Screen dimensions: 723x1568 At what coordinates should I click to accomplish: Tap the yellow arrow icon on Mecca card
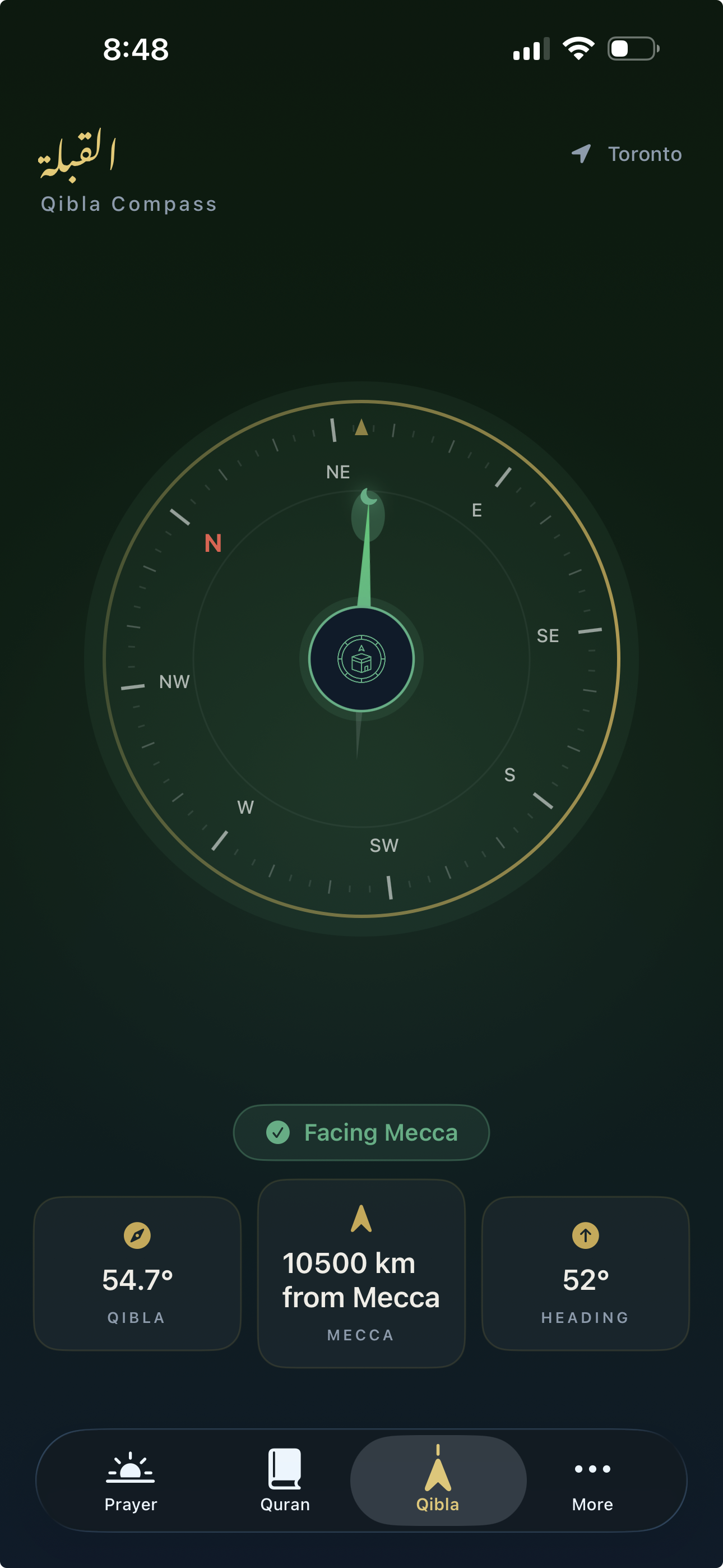pos(361,1219)
